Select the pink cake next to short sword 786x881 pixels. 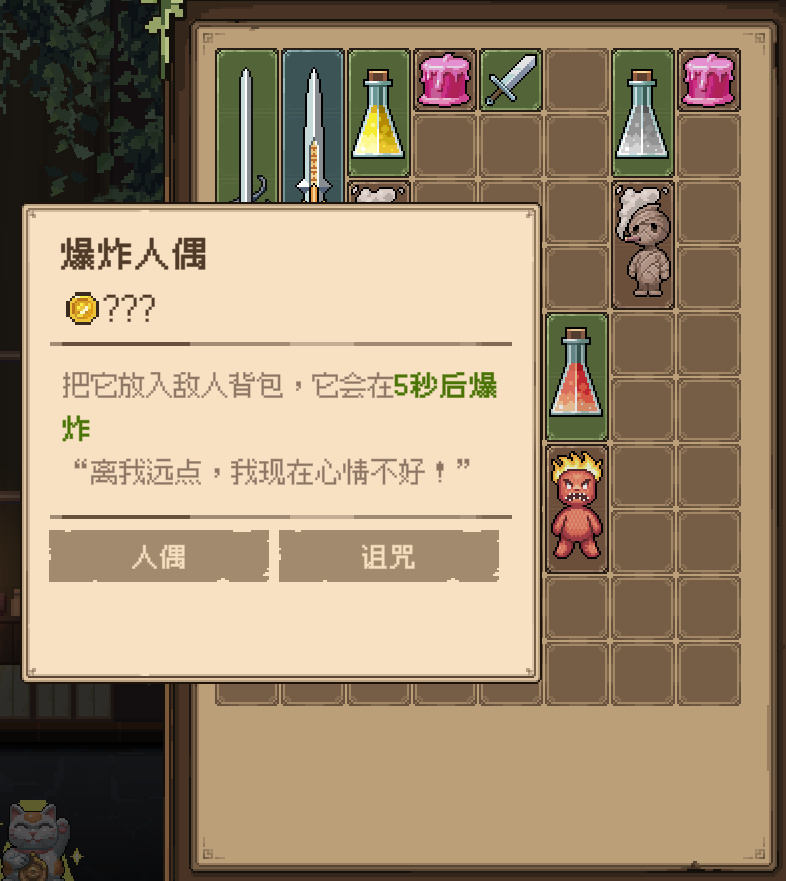(x=445, y=80)
